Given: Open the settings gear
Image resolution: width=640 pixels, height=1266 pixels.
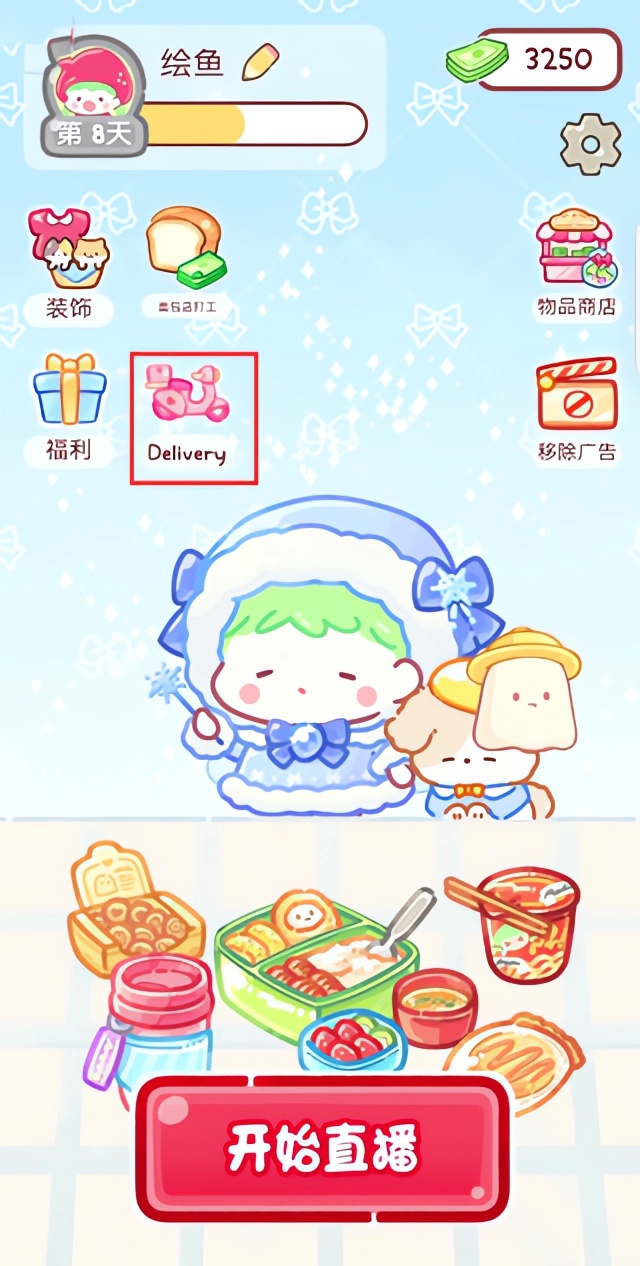Looking at the screenshot, I should 590,144.
